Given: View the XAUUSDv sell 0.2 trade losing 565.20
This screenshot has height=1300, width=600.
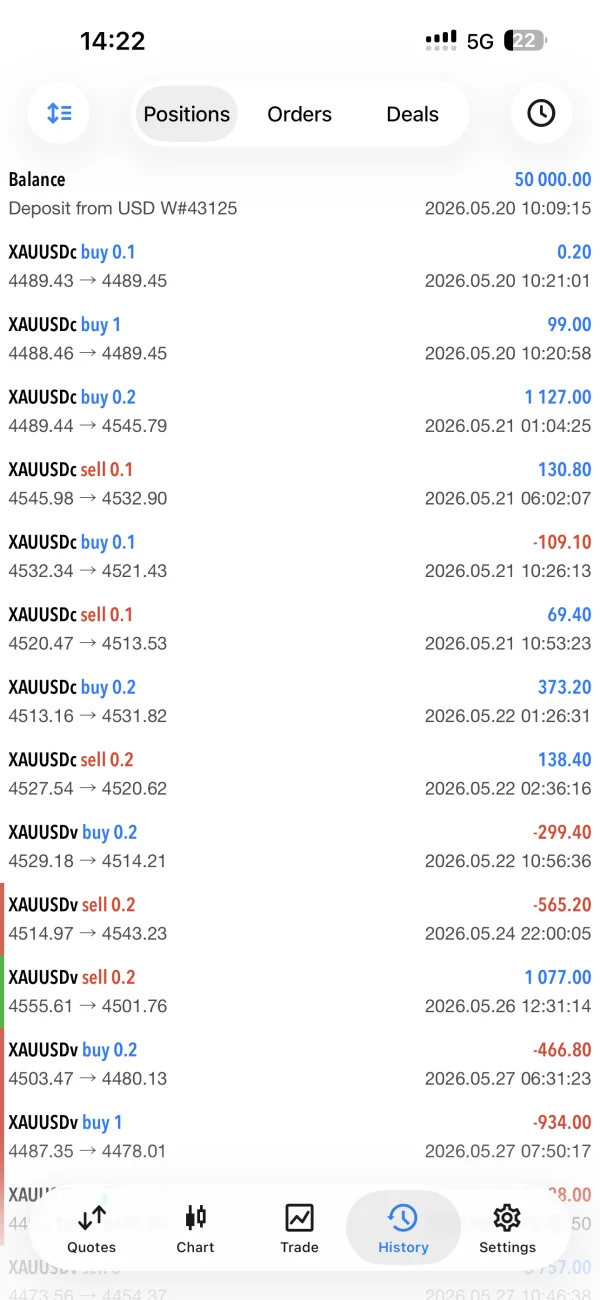Looking at the screenshot, I should 300,919.
